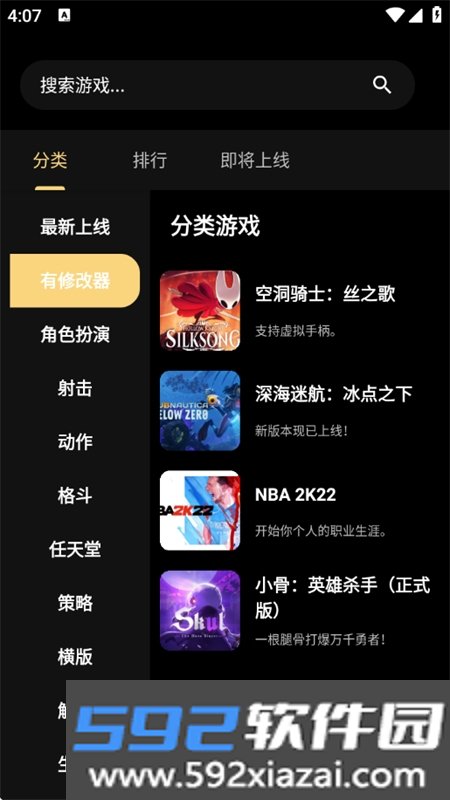This screenshot has height=800, width=450.
Task: Select the 分类 tab
Action: point(50,160)
